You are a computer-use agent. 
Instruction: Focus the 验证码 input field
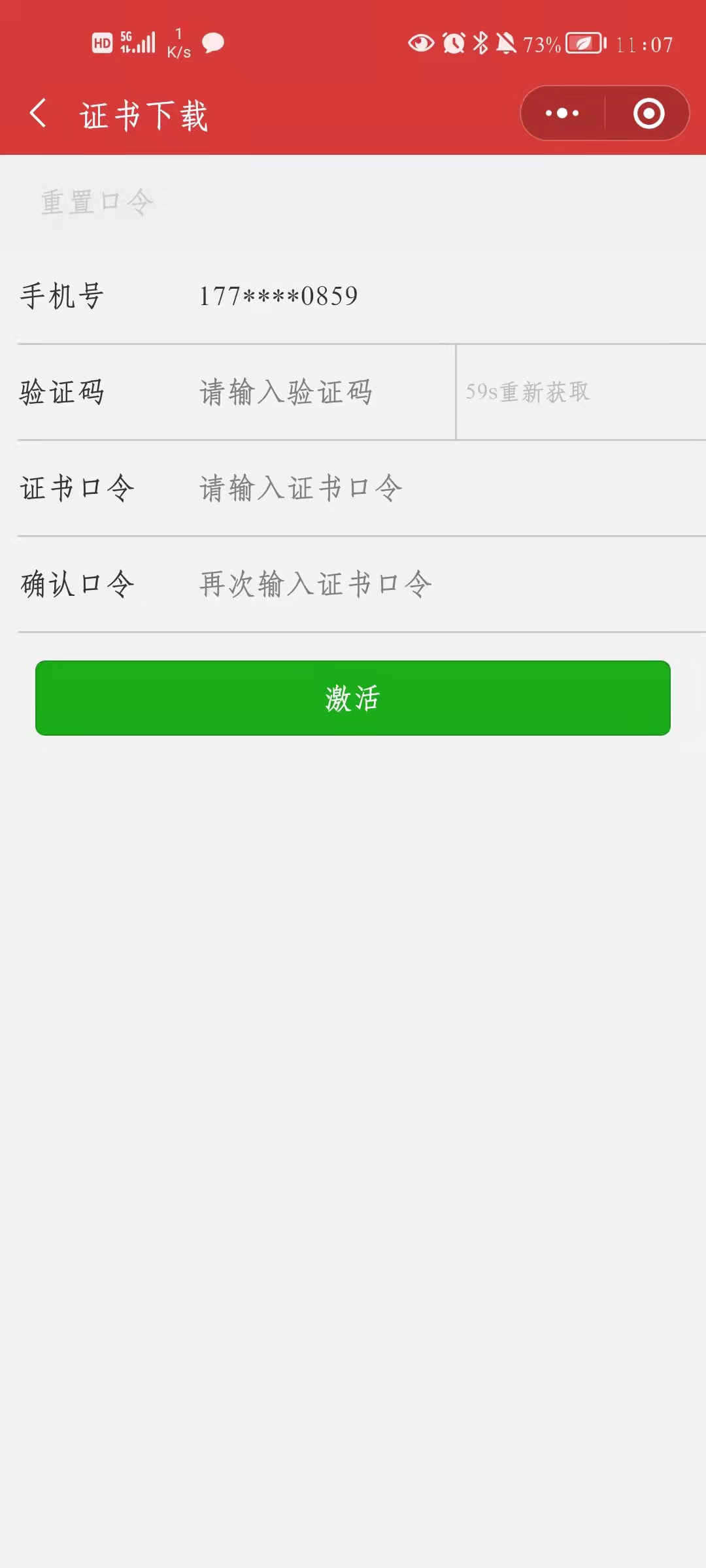tap(320, 392)
